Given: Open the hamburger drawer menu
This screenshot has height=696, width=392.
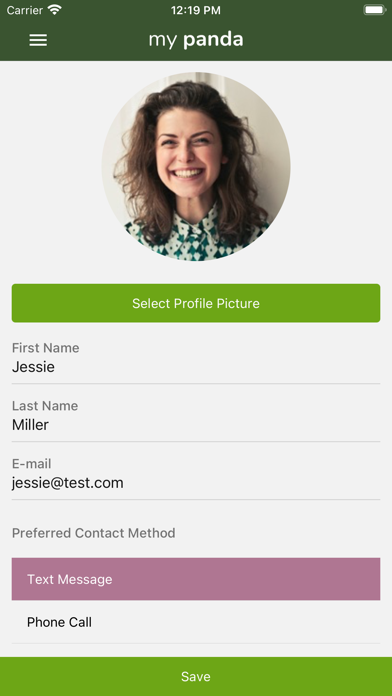Looking at the screenshot, I should point(38,40).
